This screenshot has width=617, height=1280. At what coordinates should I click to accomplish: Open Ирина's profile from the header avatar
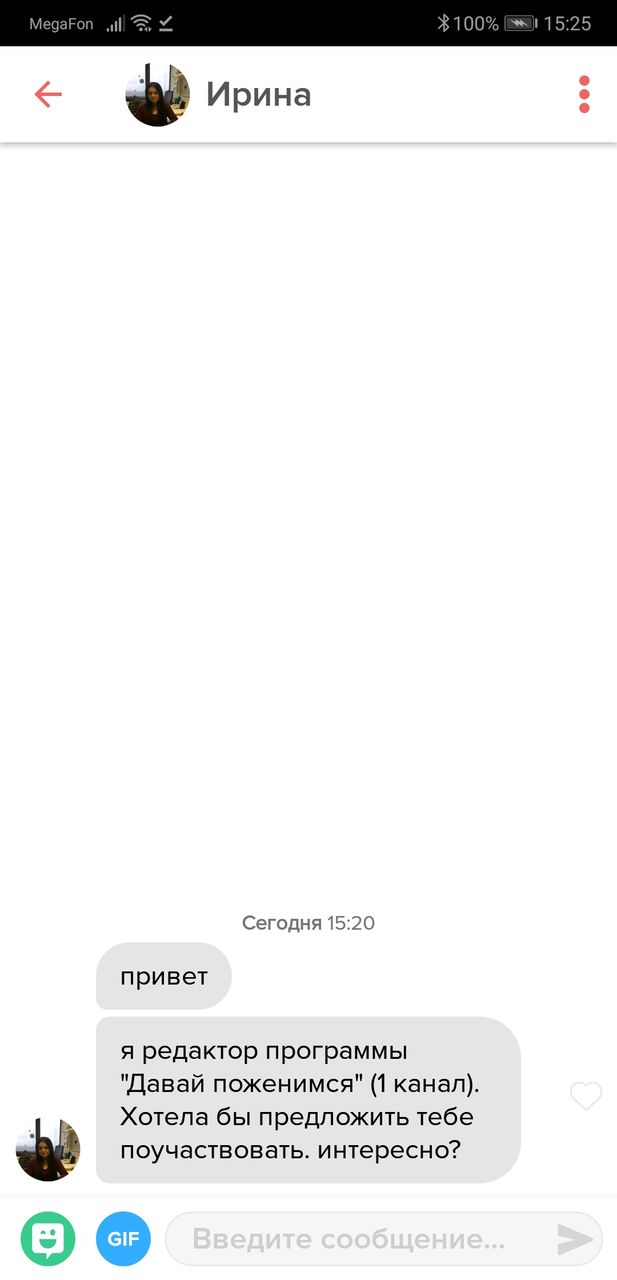coord(157,95)
